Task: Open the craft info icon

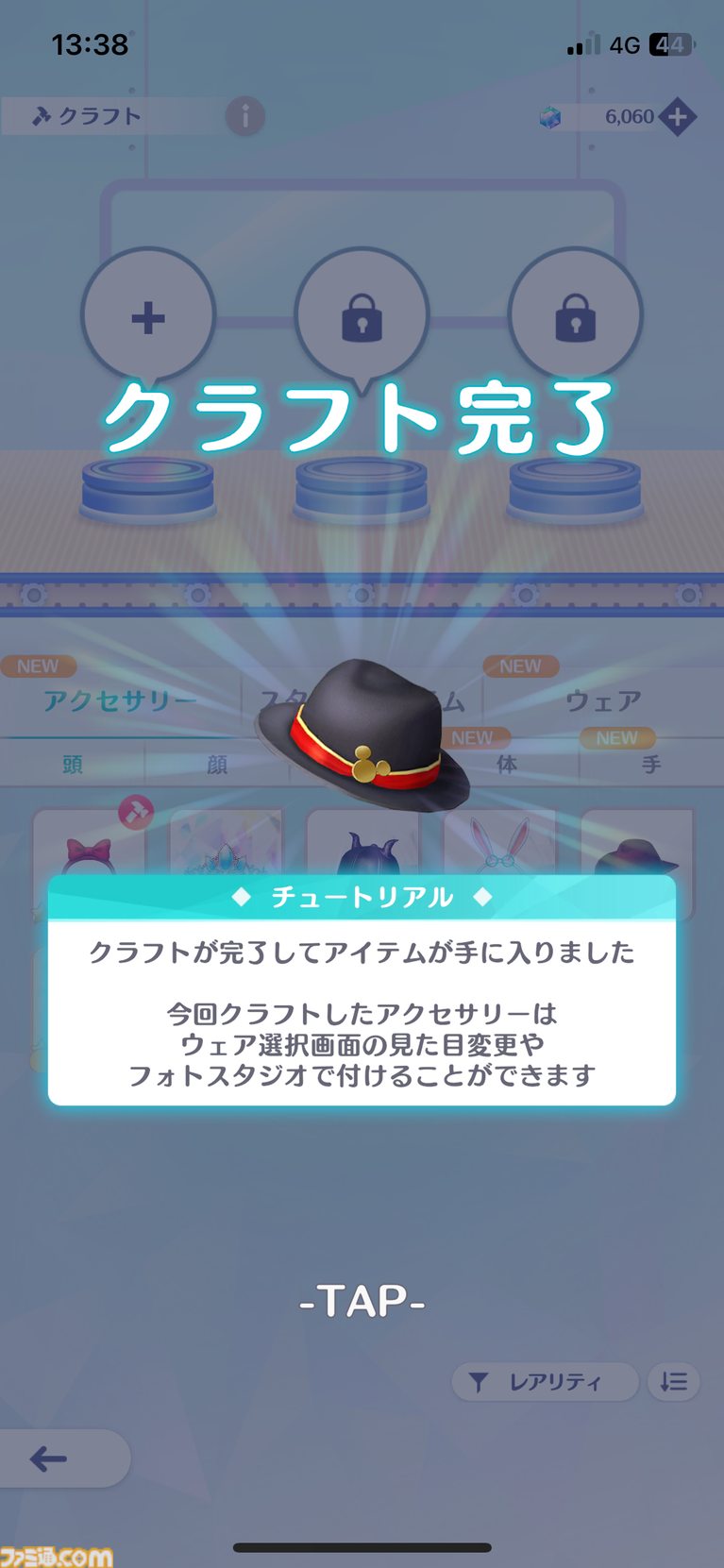Action: pos(245,116)
